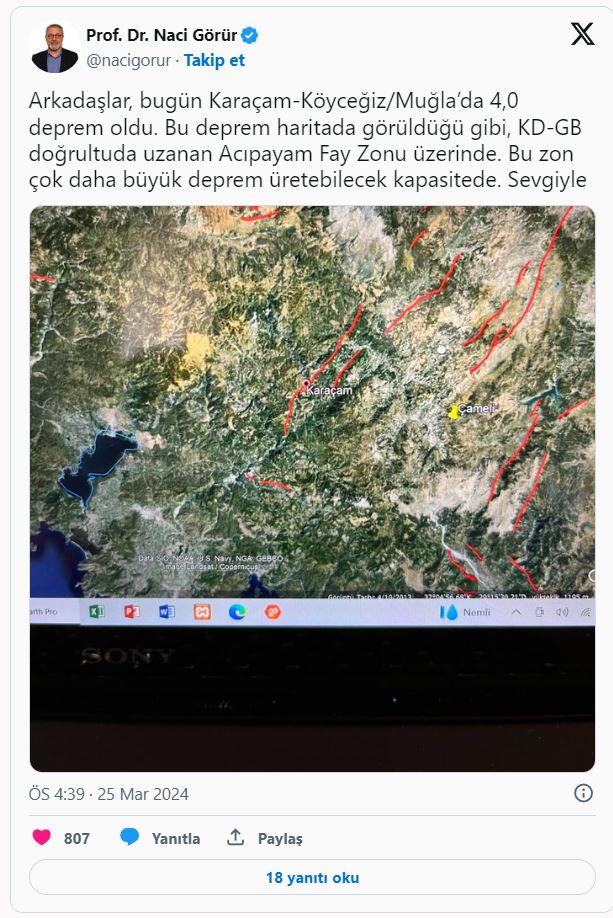Image resolution: width=613 pixels, height=918 pixels.
Task: Like this tweet with the heart
Action: coord(42,838)
